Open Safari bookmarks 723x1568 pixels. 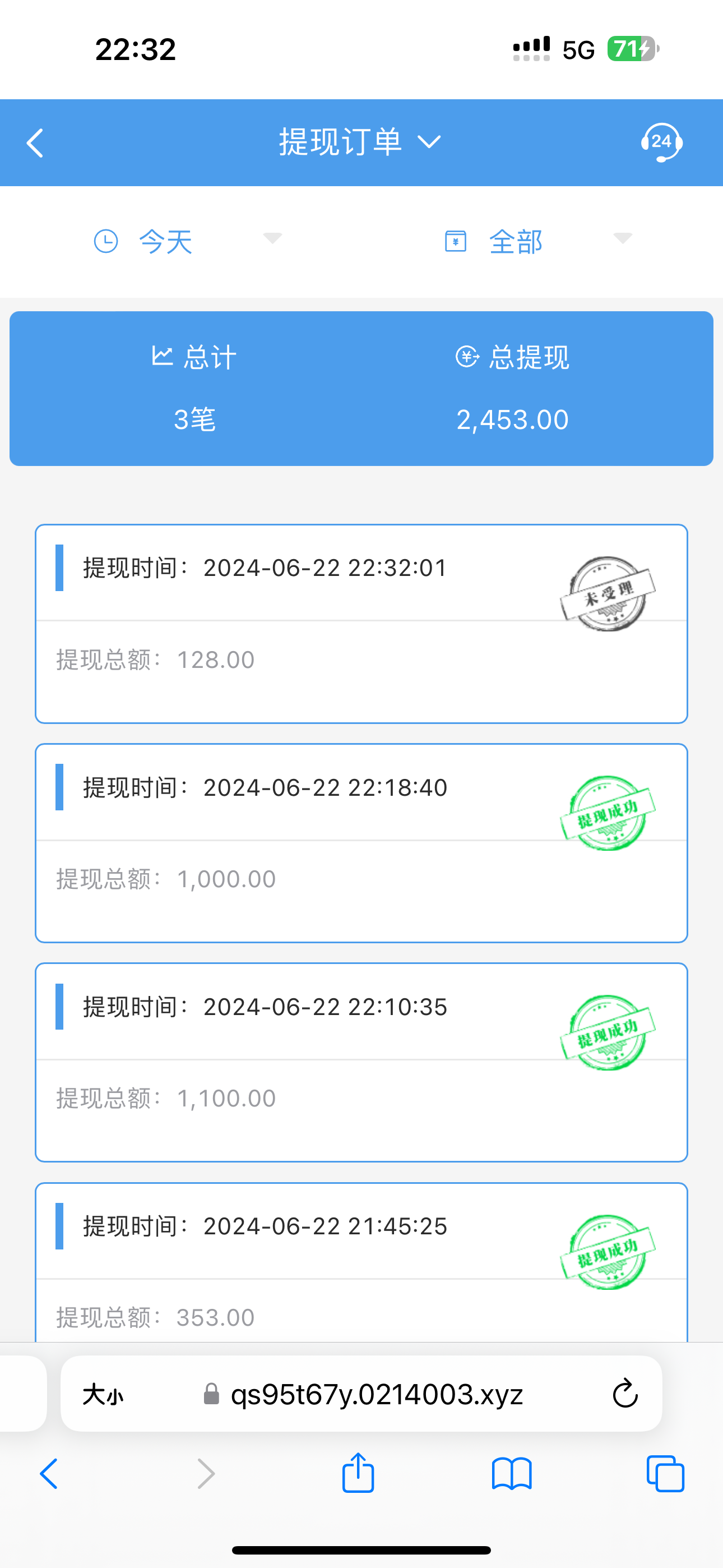point(511,1473)
